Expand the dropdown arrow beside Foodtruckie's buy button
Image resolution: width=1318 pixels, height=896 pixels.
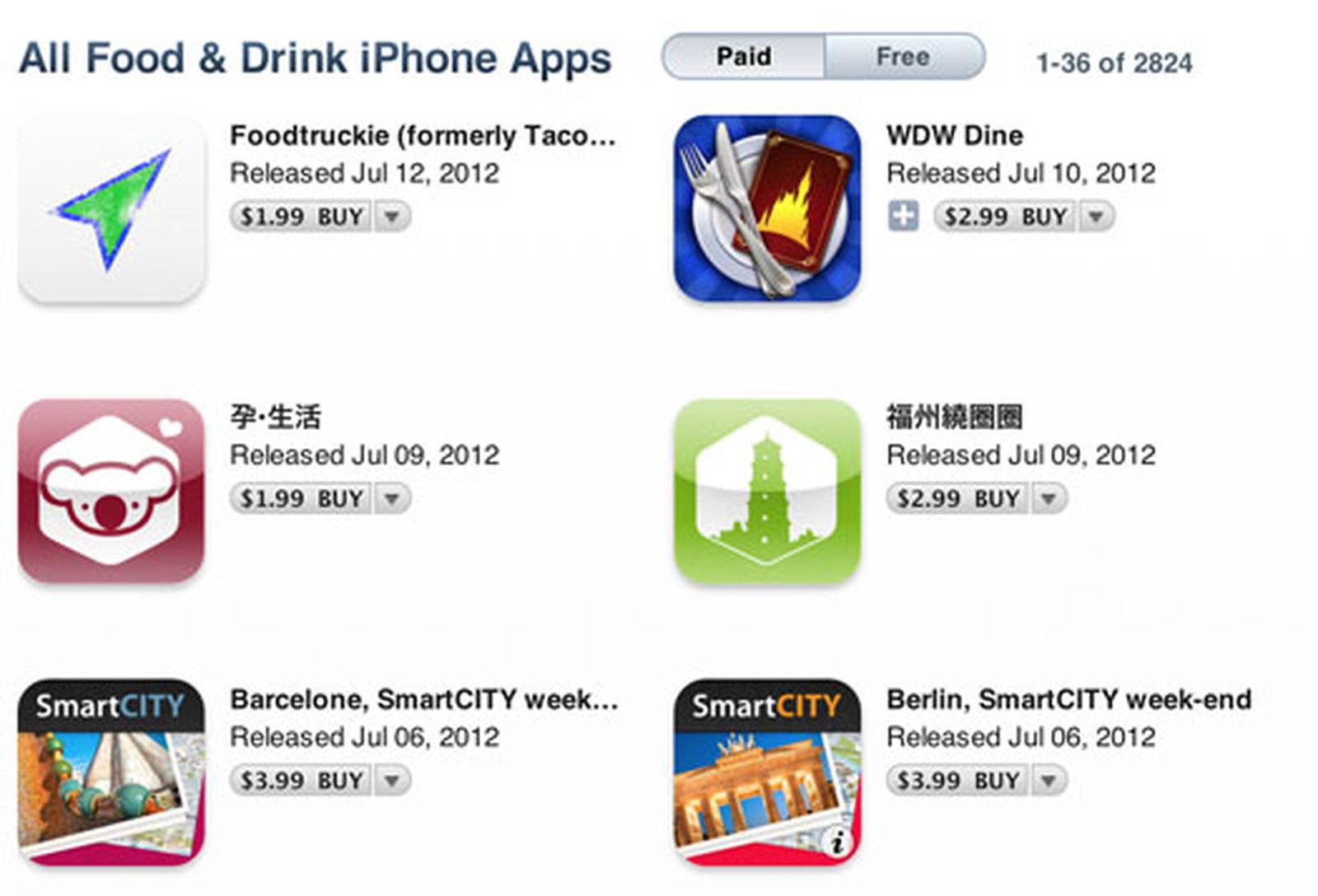coord(393,217)
